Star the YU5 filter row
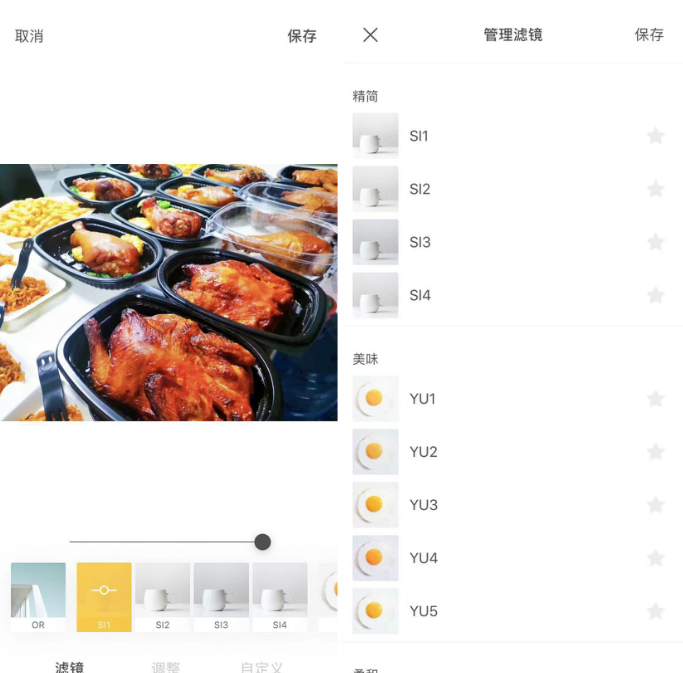 pos(655,611)
